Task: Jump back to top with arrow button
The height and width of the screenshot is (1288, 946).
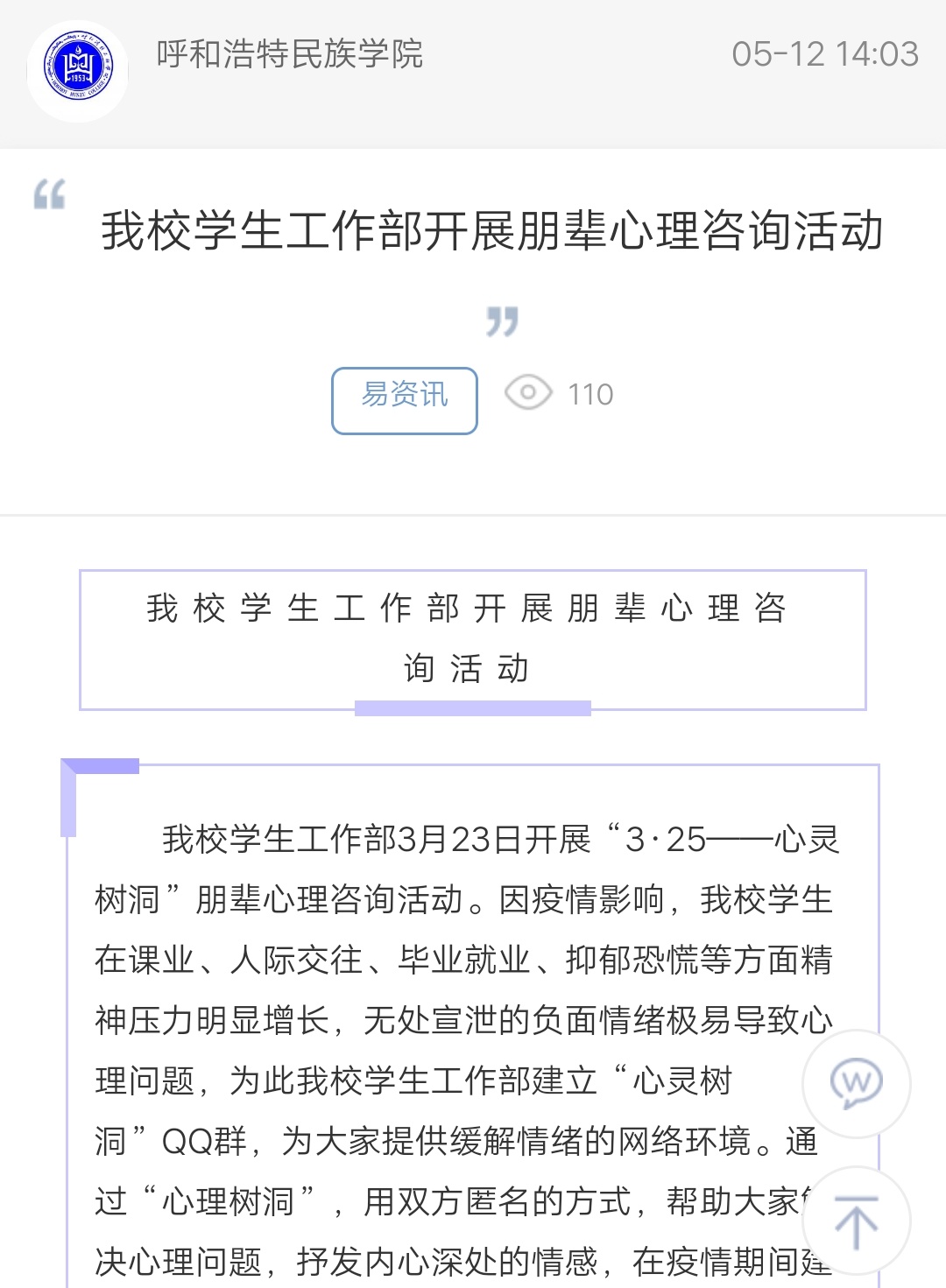Action: tap(856, 1221)
